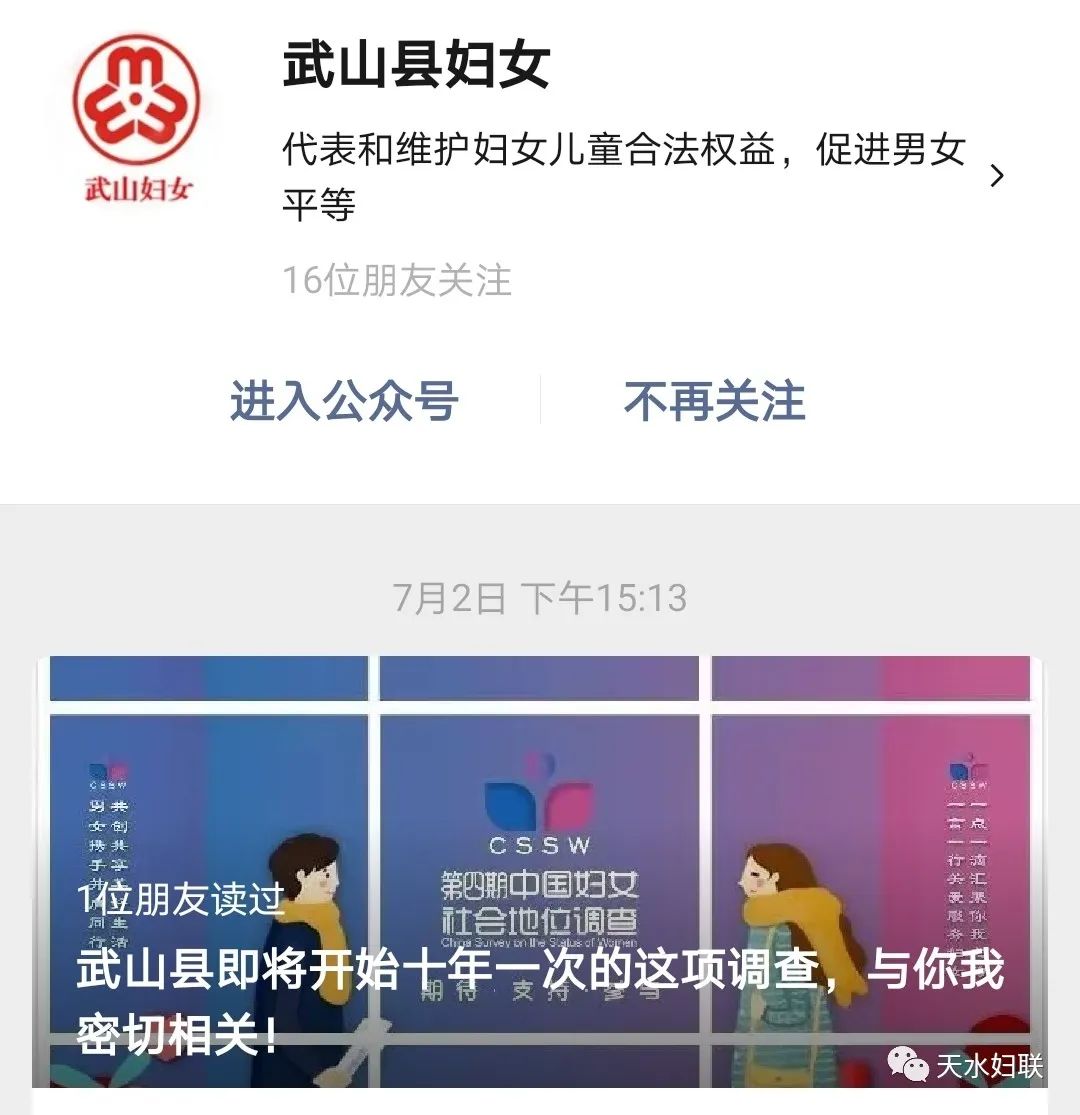1080x1115 pixels.
Task: Tap 不再关注 to unfollow
Action: pyautogui.click(x=714, y=401)
